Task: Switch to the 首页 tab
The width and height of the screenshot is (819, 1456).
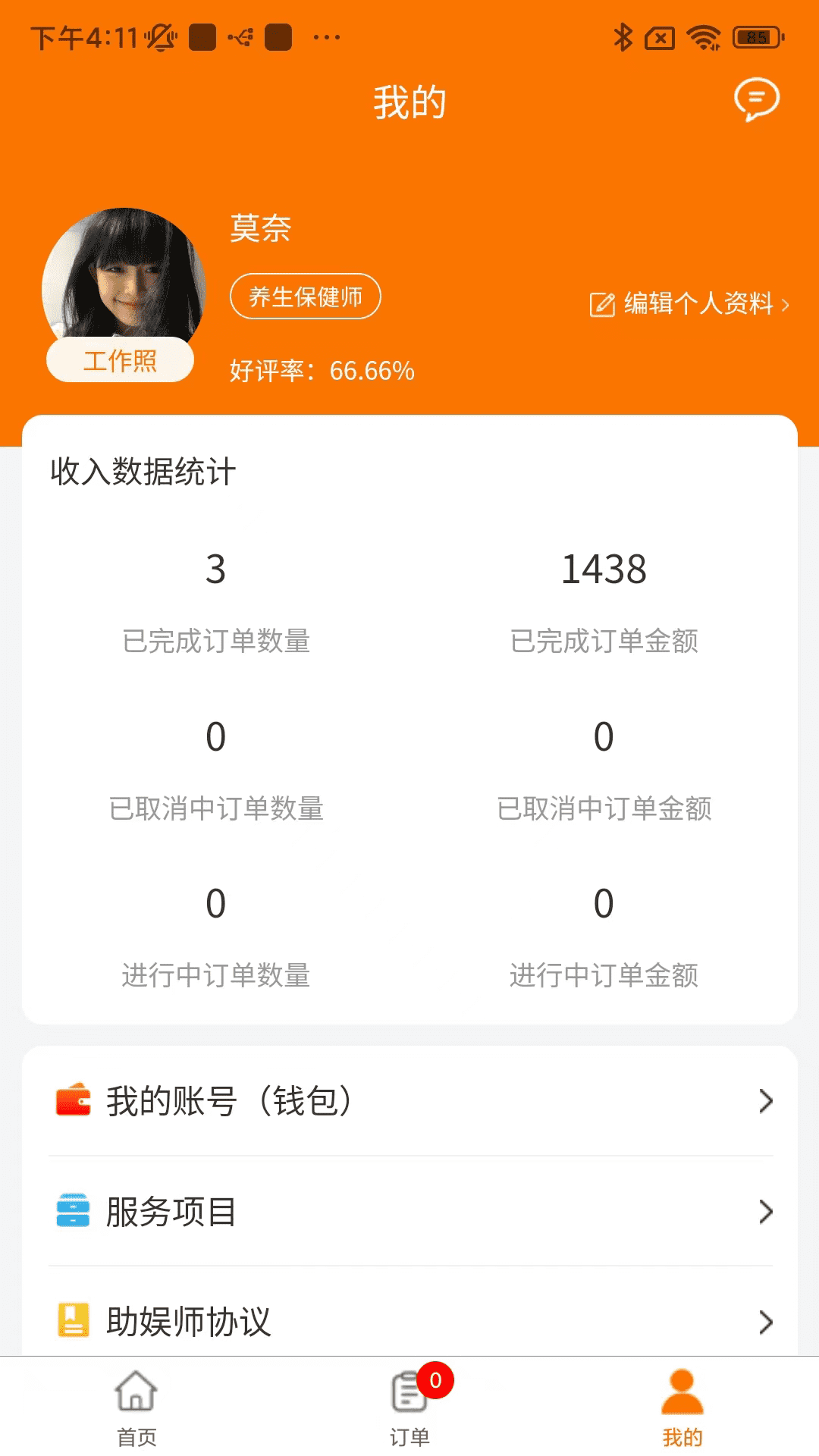Action: [136, 1407]
